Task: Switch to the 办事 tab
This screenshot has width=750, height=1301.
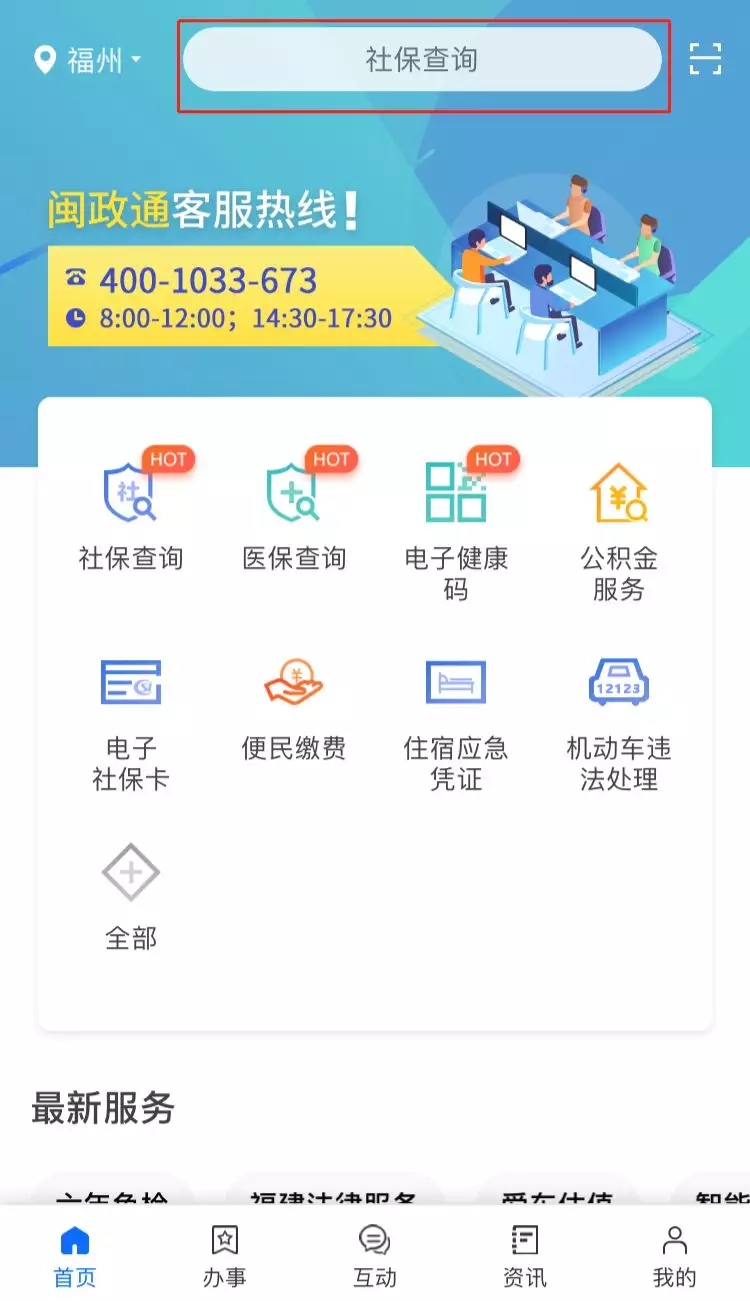Action: 225,1256
